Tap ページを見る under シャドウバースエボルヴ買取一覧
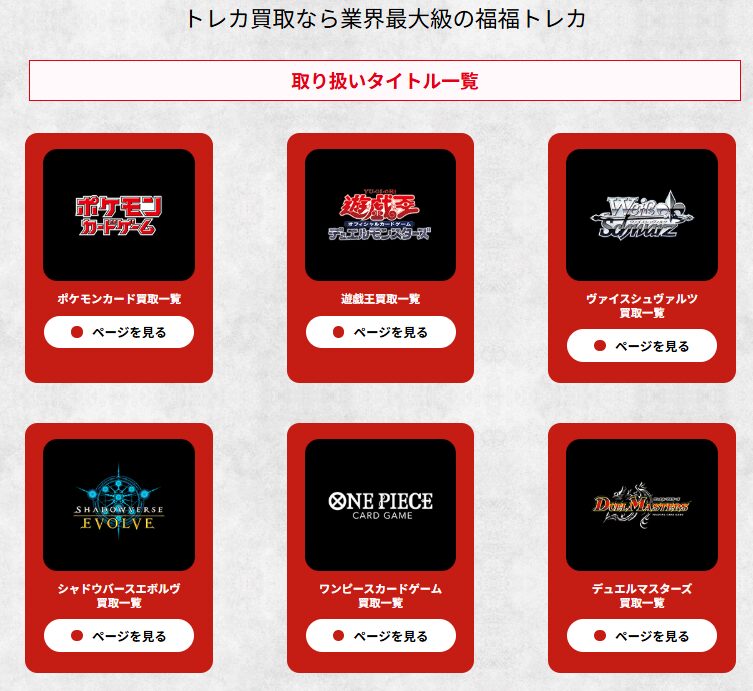This screenshot has height=691, width=753. pyautogui.click(x=119, y=636)
